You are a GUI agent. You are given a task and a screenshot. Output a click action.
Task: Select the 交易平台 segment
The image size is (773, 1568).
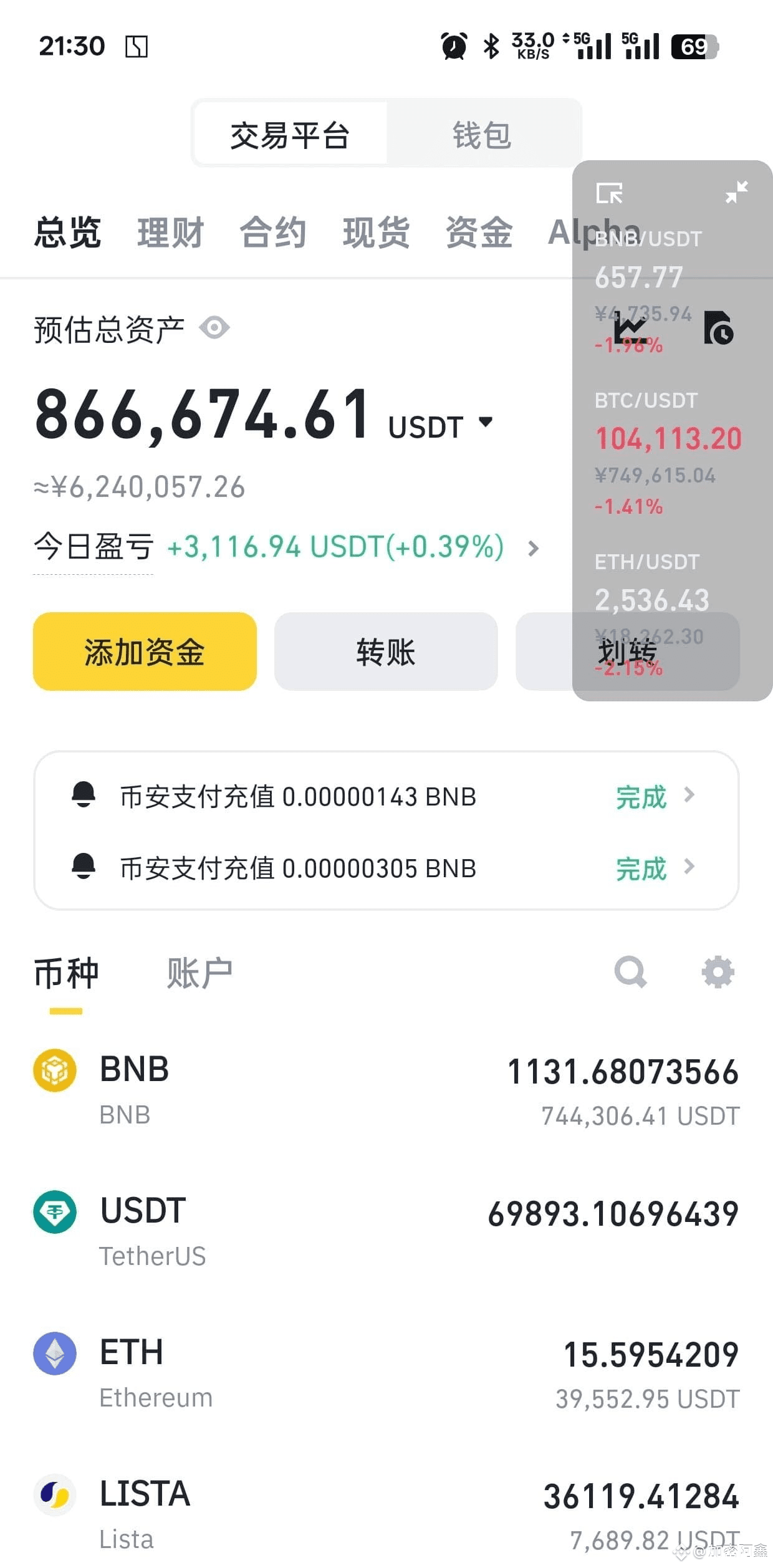pos(290,135)
